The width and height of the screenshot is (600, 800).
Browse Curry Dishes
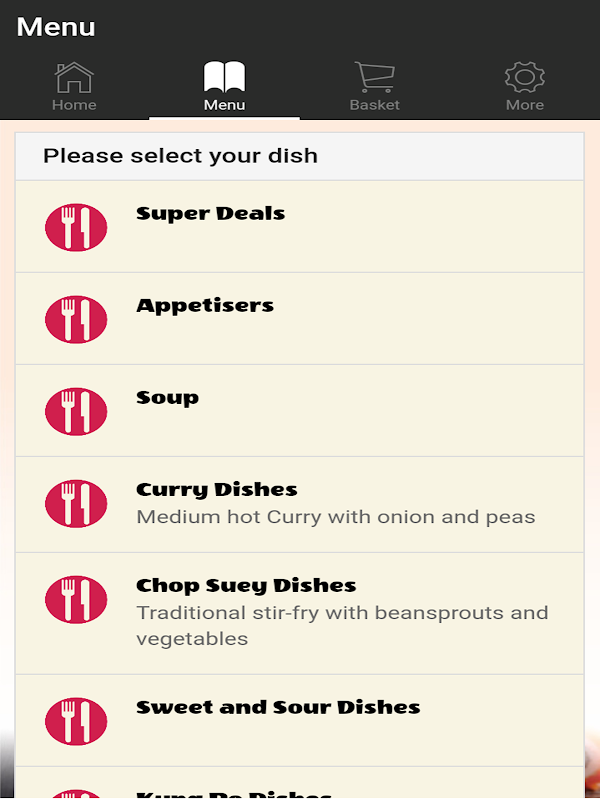[x=299, y=504]
